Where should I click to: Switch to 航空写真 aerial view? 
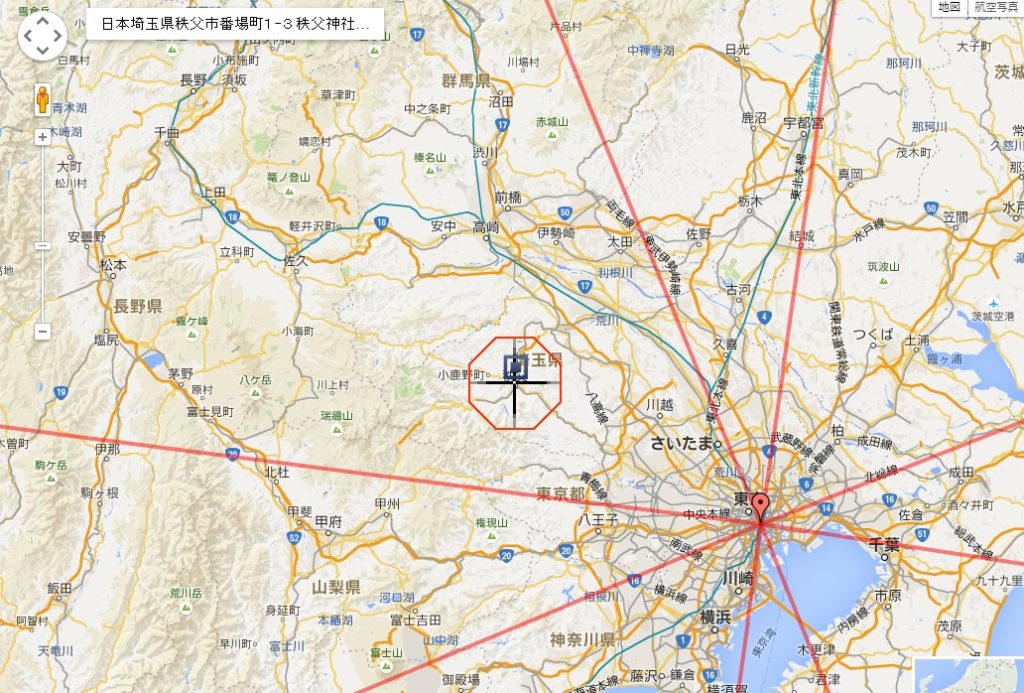pyautogui.click(x=995, y=7)
